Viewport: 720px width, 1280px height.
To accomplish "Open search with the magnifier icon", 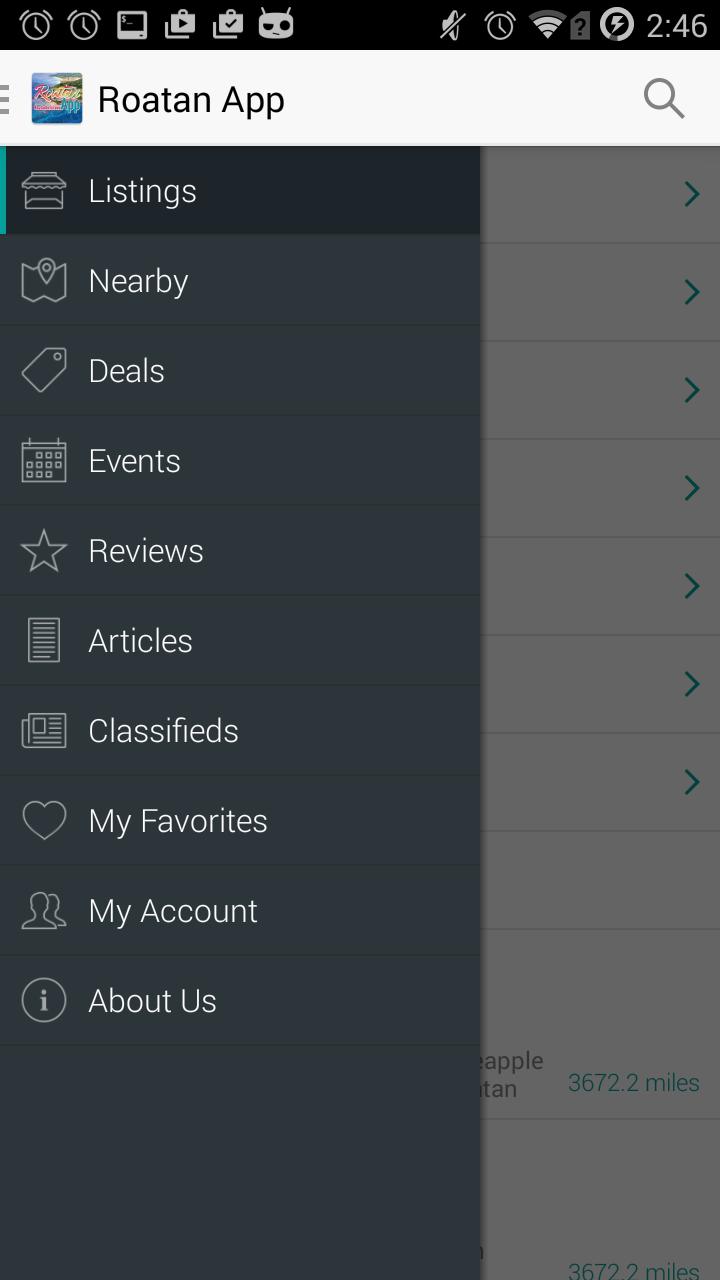I will [x=663, y=98].
